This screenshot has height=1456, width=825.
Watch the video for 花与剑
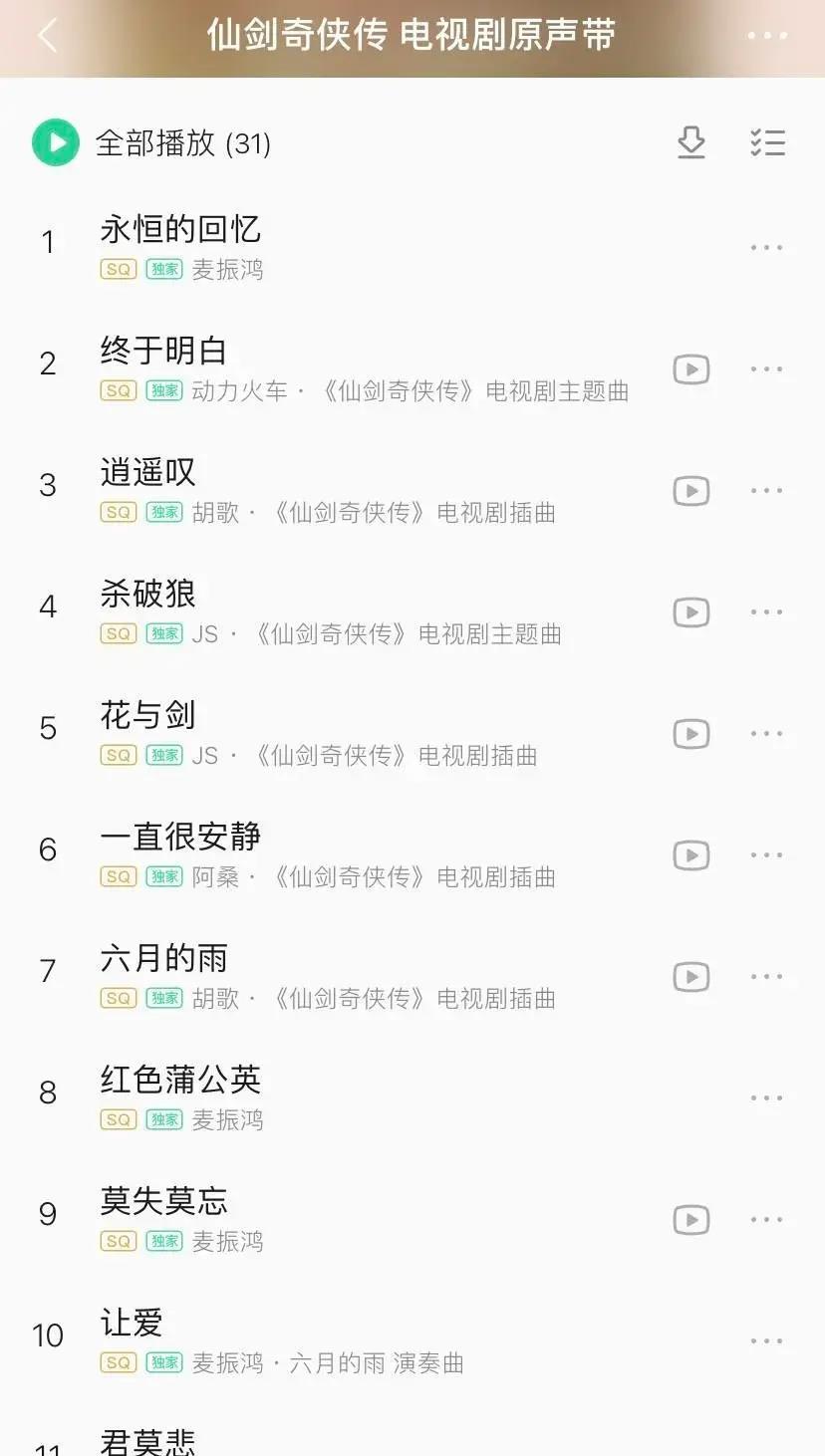click(x=691, y=734)
